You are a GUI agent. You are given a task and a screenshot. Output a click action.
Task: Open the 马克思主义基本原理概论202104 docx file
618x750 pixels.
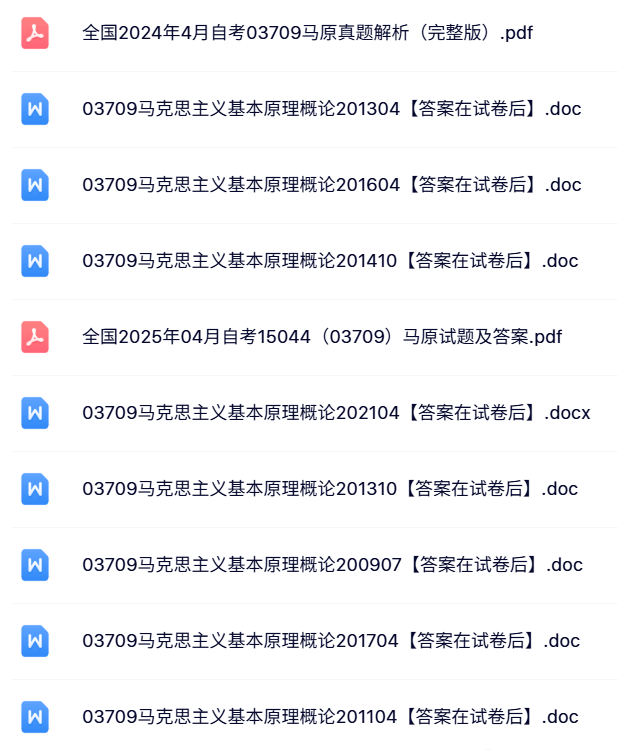336,413
